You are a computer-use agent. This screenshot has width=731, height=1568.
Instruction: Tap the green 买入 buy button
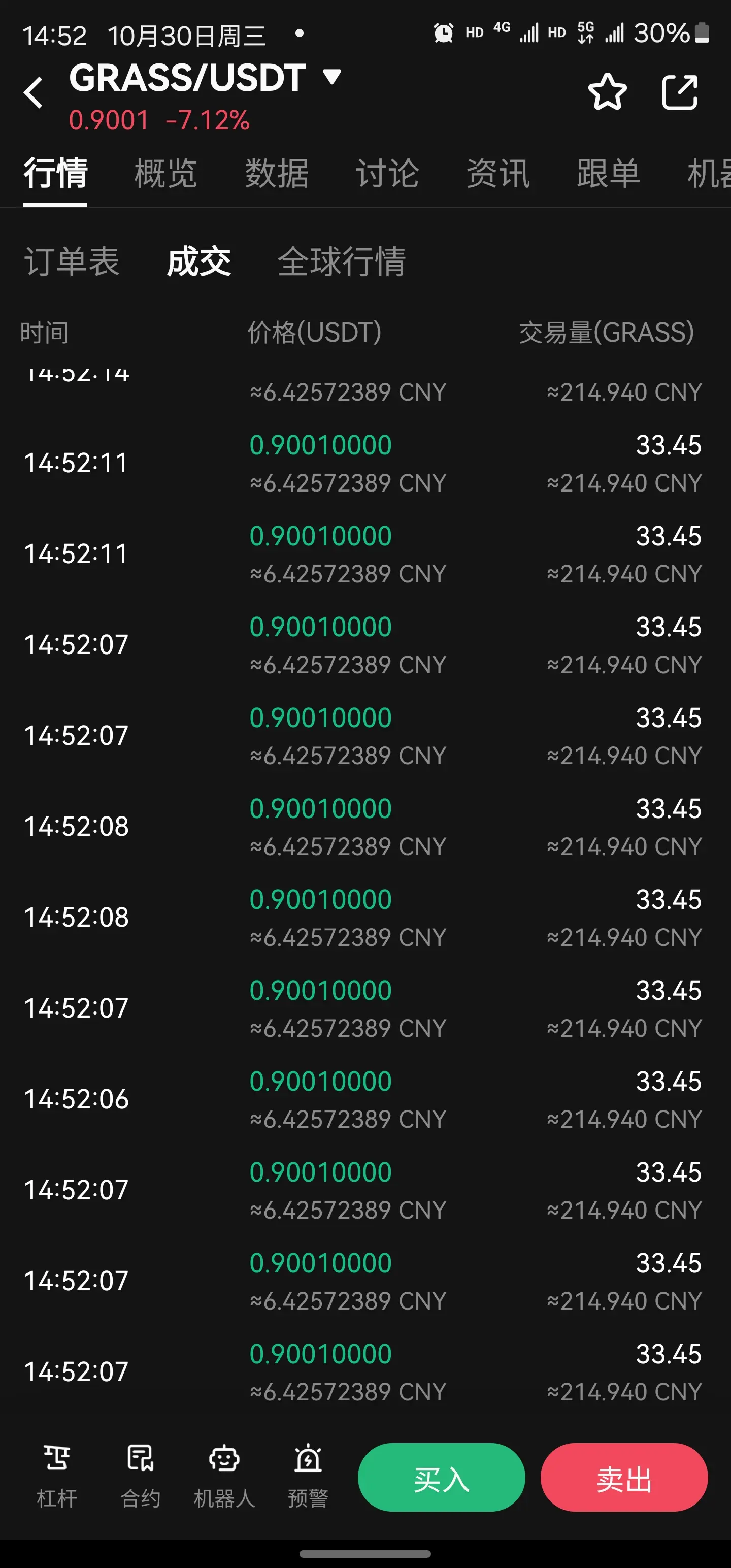(441, 1477)
